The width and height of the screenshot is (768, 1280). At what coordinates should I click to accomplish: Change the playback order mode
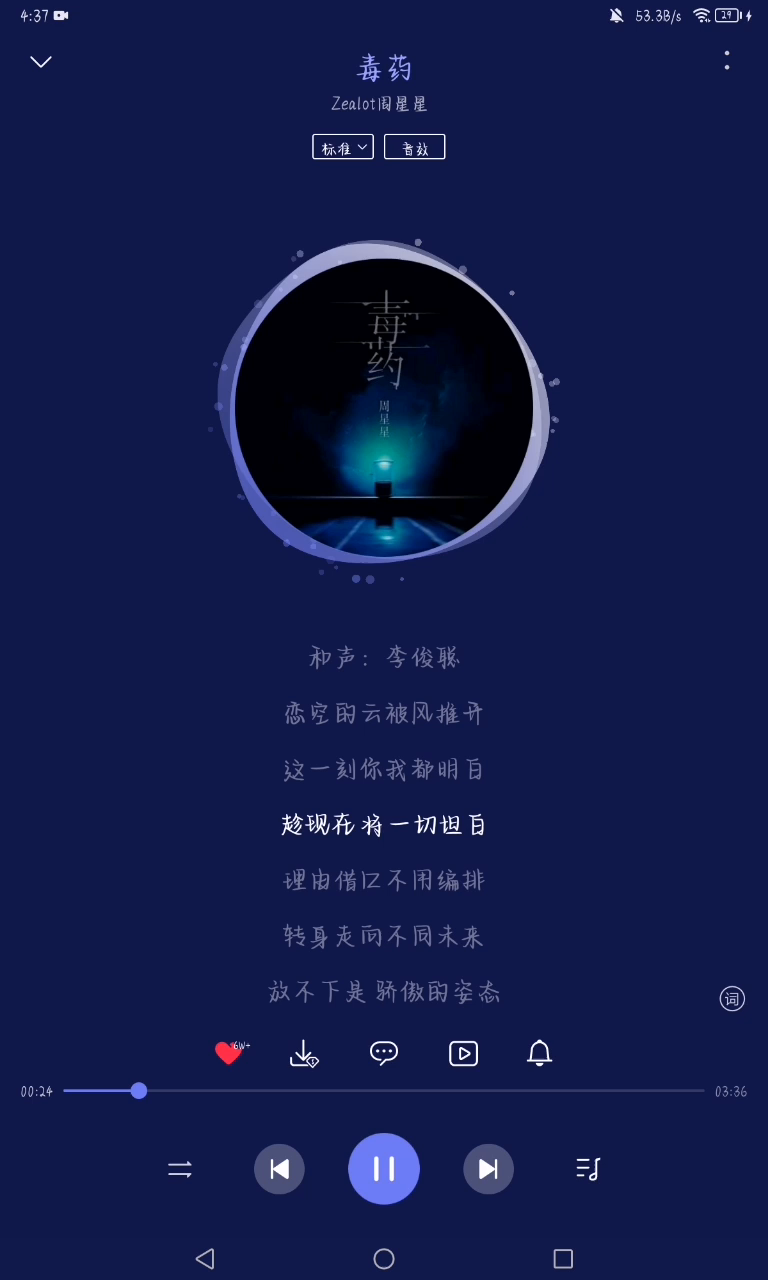[180, 1169]
